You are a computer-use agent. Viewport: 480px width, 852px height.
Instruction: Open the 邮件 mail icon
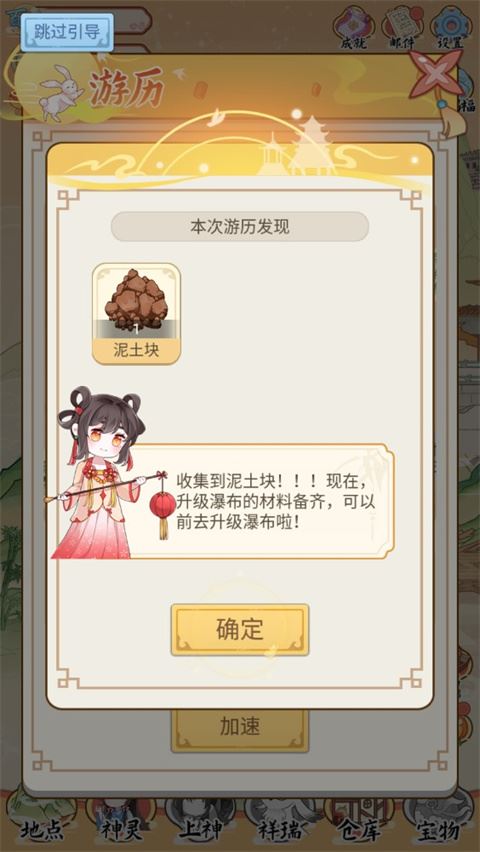point(403,27)
